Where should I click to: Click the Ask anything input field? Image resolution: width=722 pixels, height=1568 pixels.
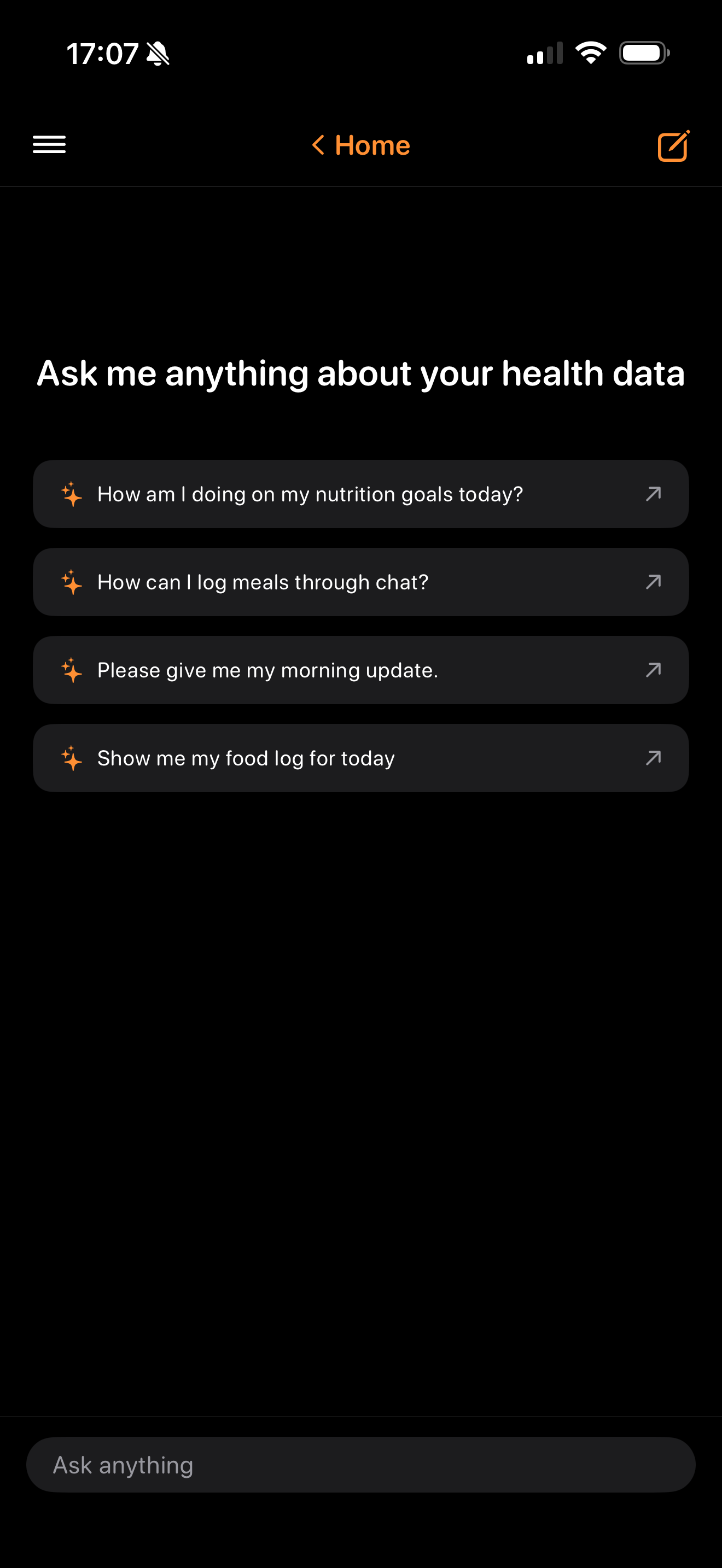coord(361,1464)
